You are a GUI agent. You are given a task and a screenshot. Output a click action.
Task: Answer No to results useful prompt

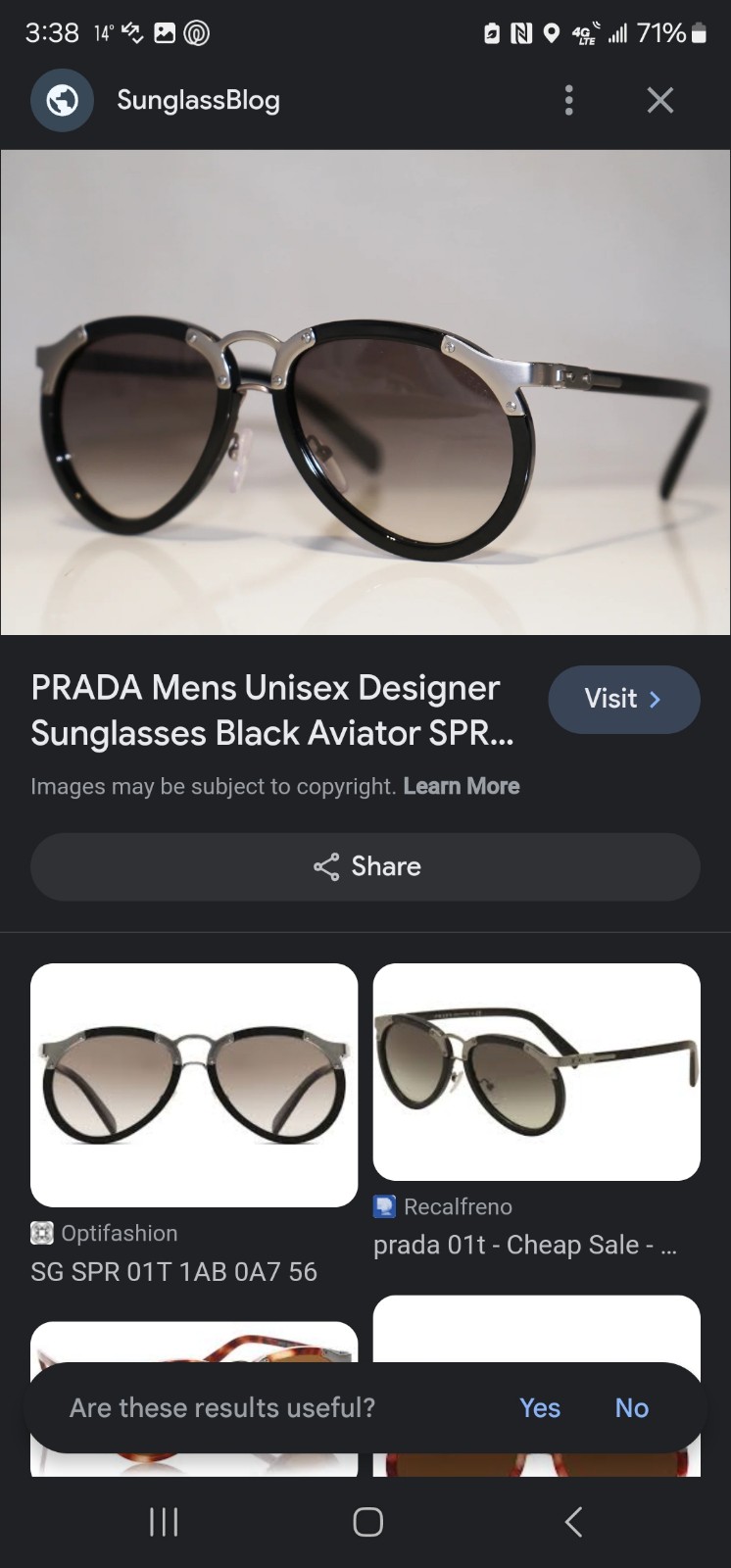[632, 1408]
